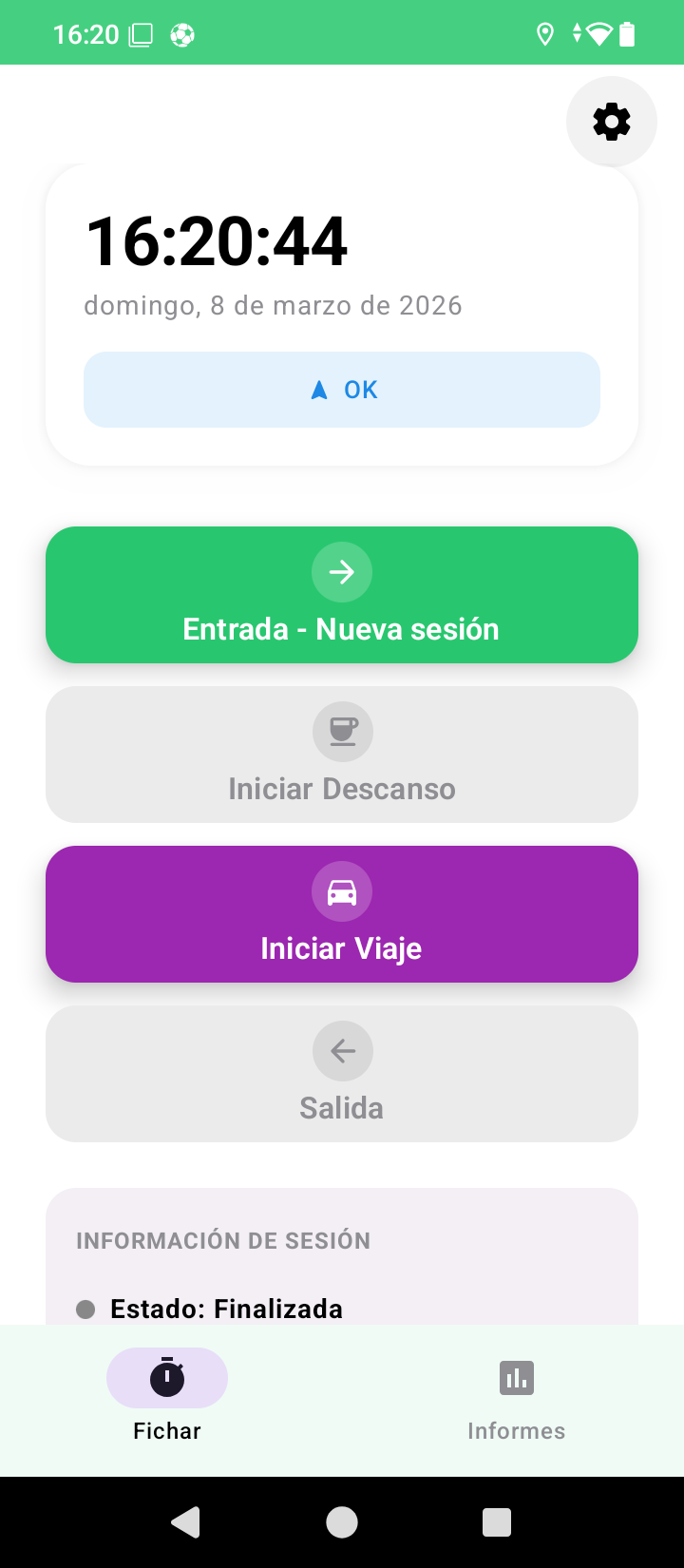Select the car icon for starting a trip

pyautogui.click(x=342, y=891)
